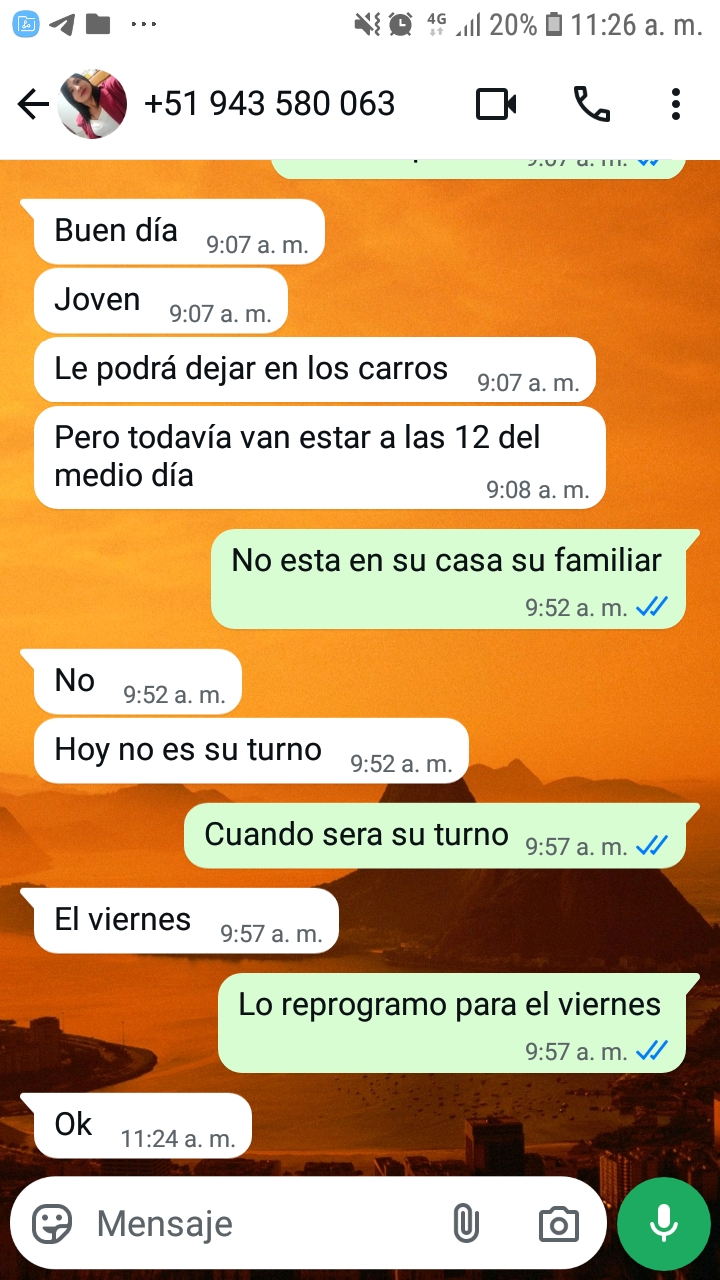The image size is (720, 1280).
Task: Attach a file with the paperclip
Action: coord(466,1223)
